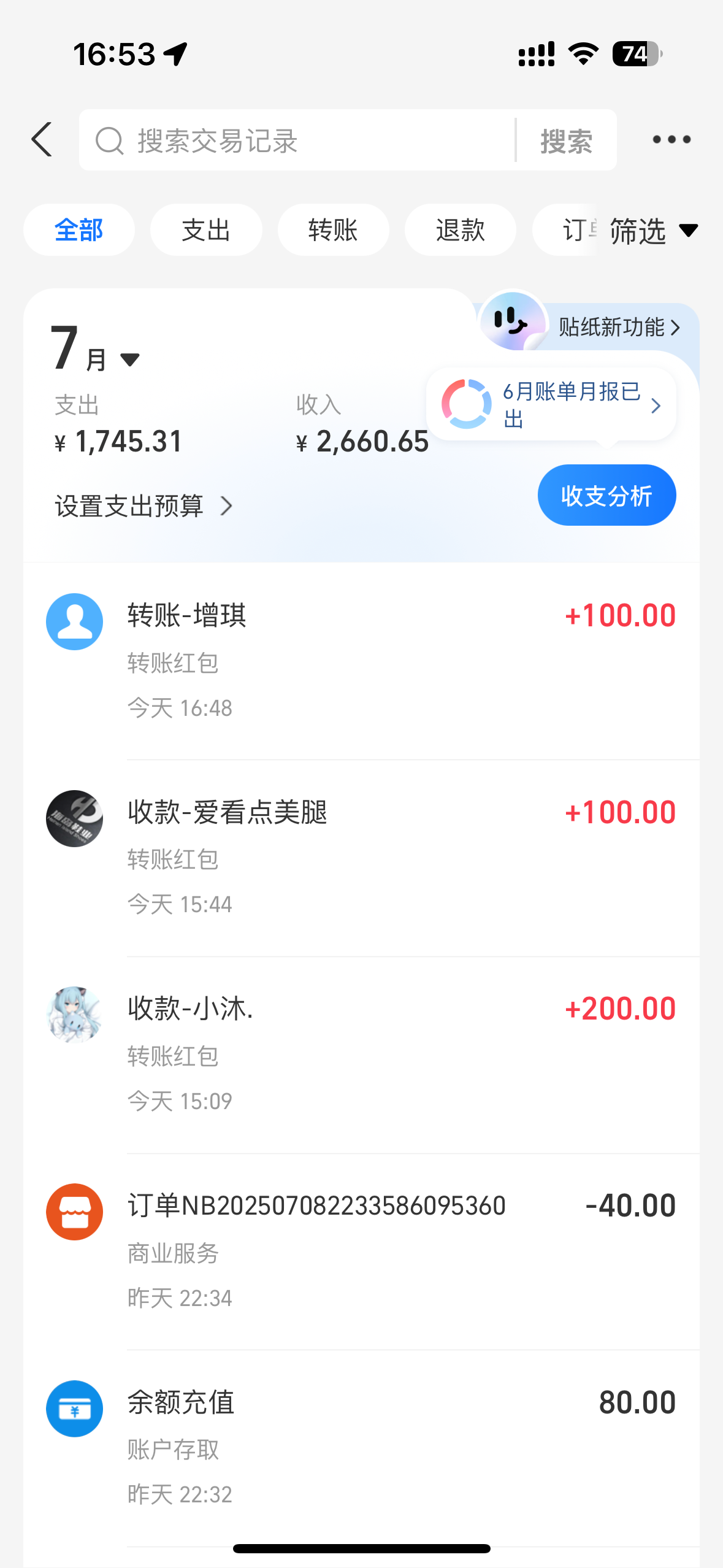Open the three-dot overflow menu
This screenshot has height=1568, width=723.
671,140
